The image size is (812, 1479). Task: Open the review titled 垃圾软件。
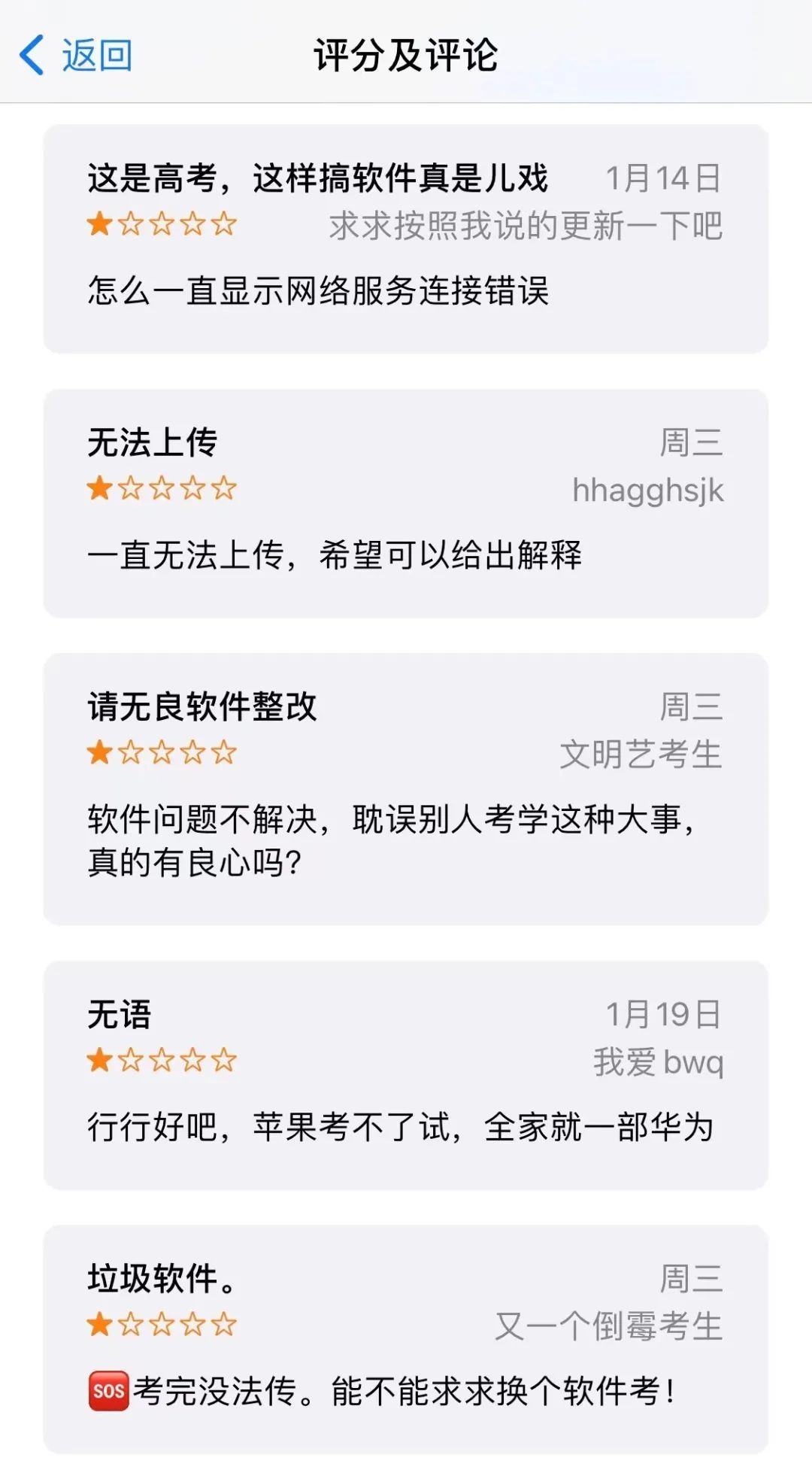pyautogui.click(x=406, y=1340)
